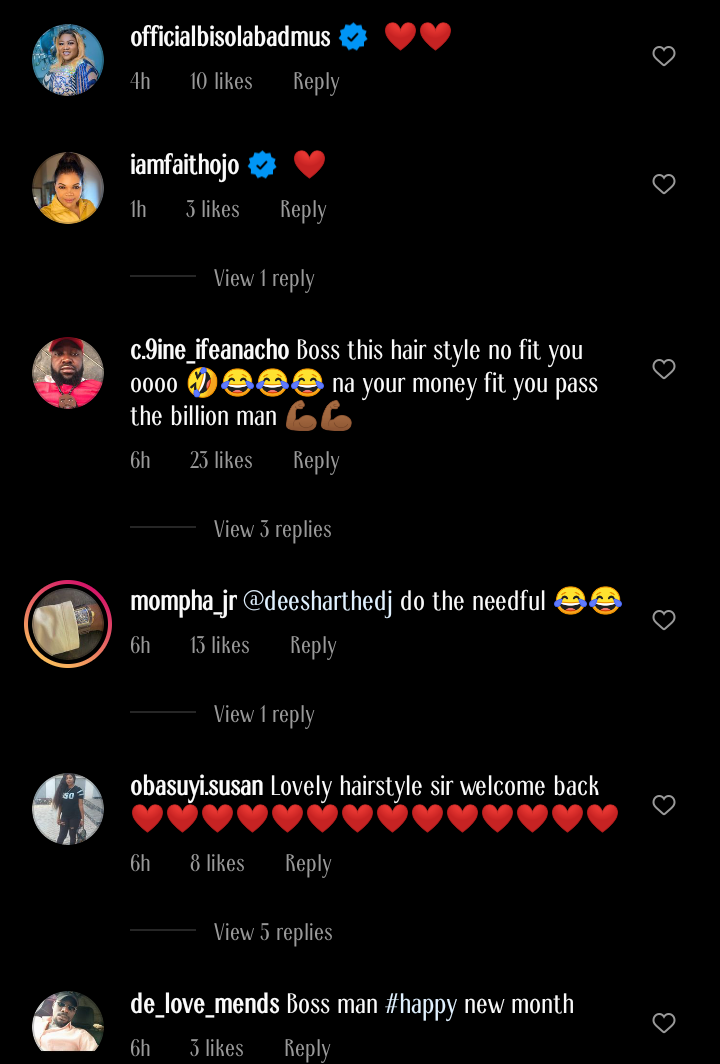The height and width of the screenshot is (1064, 720).
Task: Like mompha_jr's comment
Action: pos(664,621)
